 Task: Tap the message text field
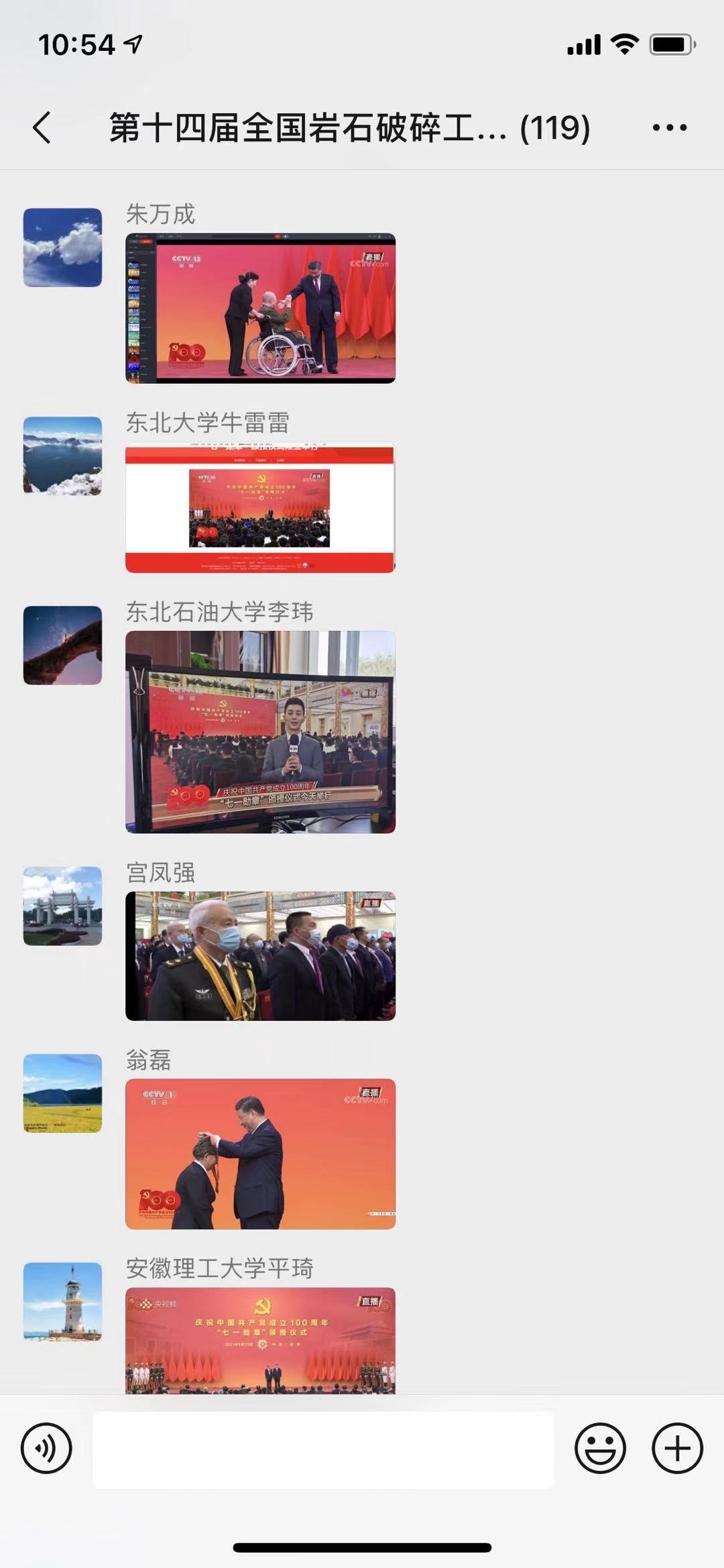coord(323,1449)
